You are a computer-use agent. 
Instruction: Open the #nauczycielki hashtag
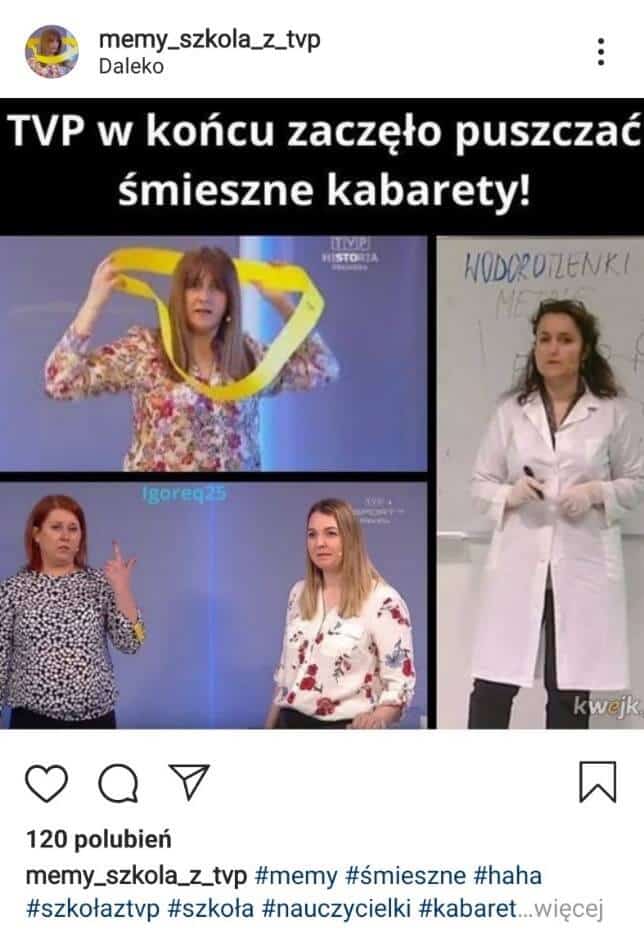(x=335, y=908)
